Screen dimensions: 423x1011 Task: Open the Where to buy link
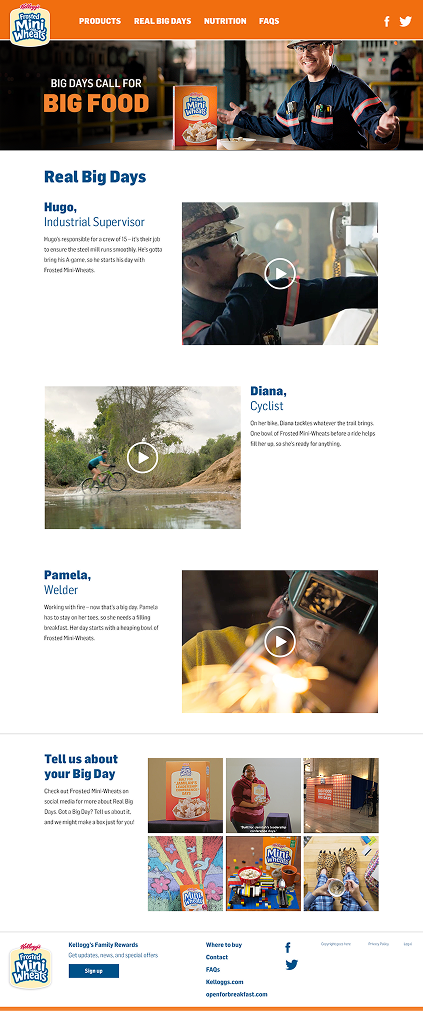pos(224,945)
